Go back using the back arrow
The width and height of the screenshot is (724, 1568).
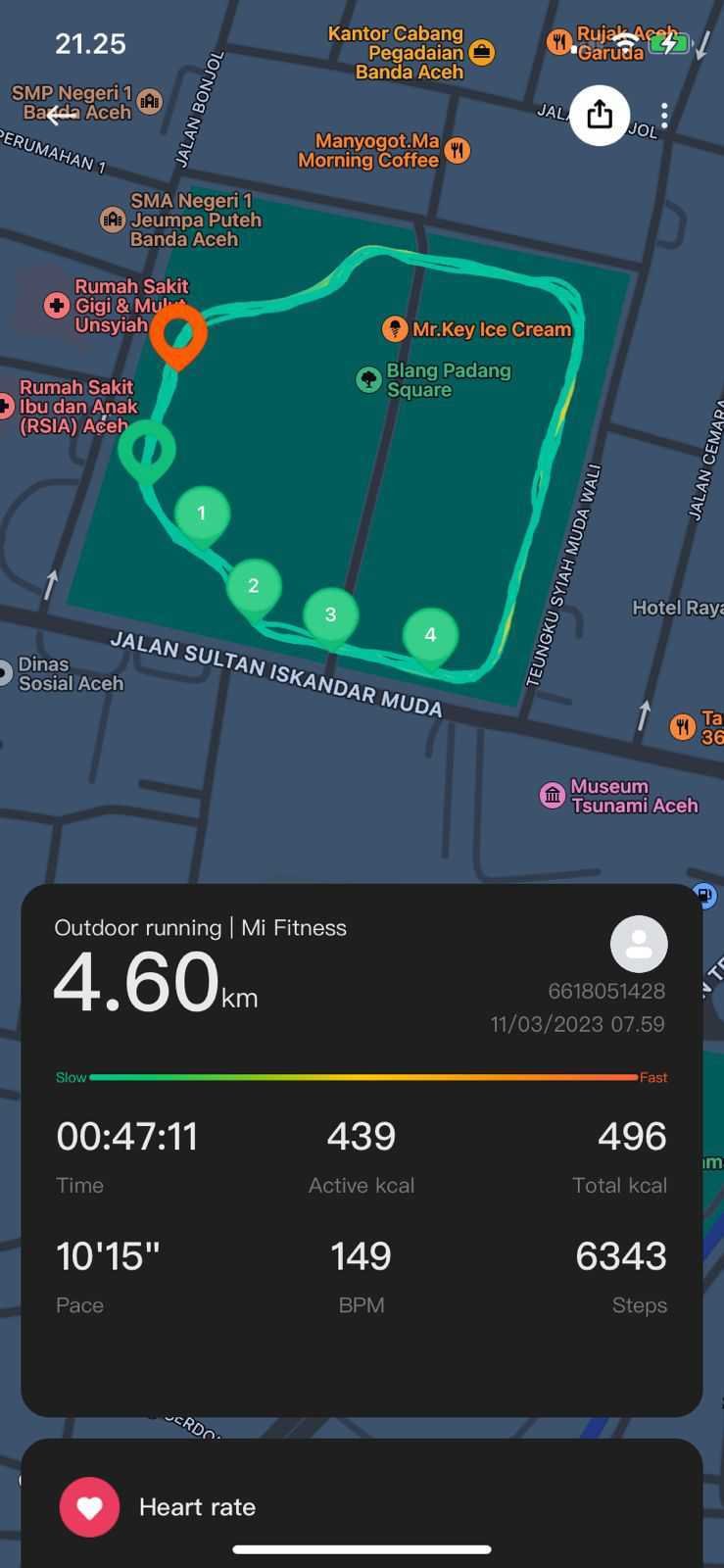point(61,116)
